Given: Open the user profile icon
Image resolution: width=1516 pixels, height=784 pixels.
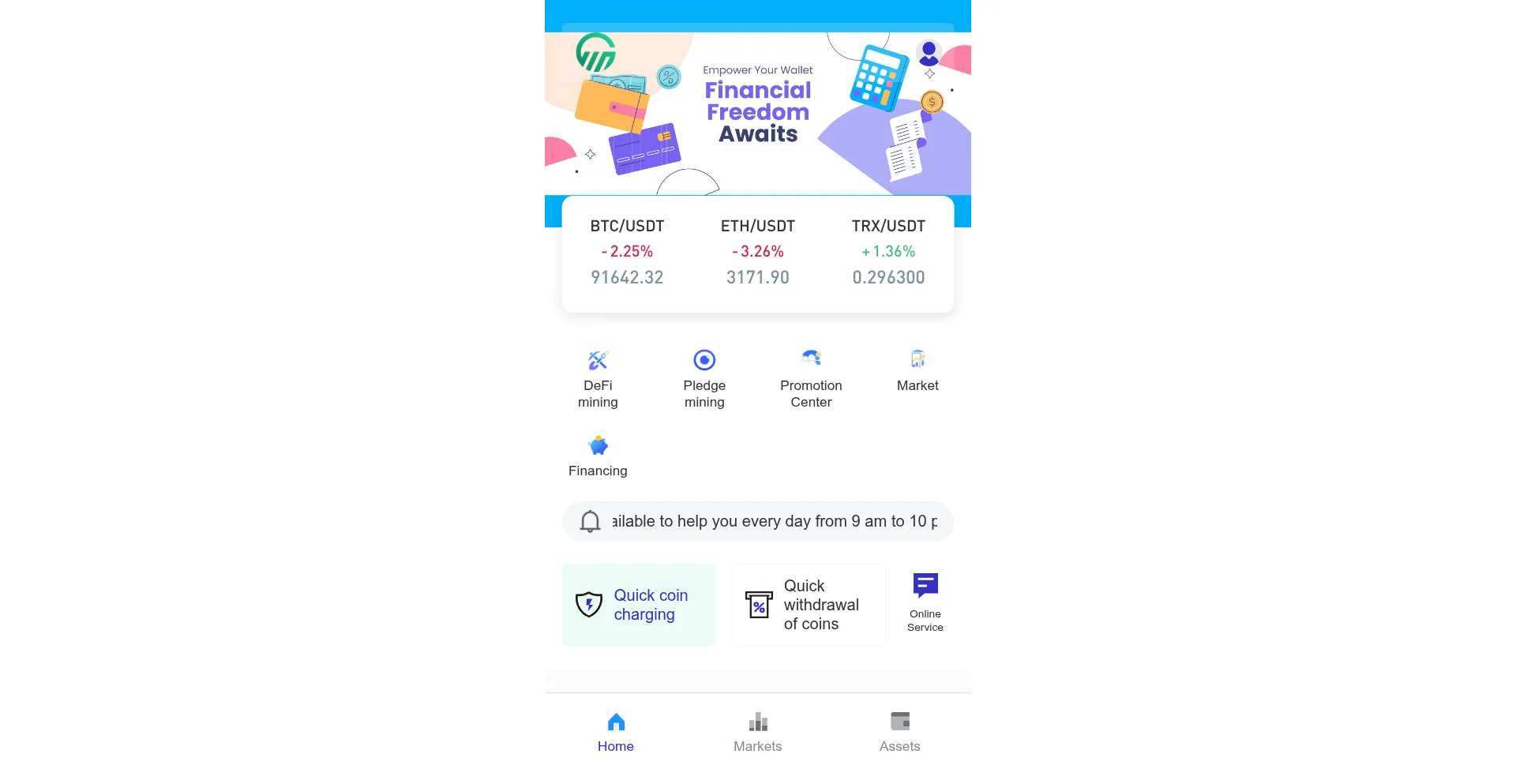Looking at the screenshot, I should [929, 53].
